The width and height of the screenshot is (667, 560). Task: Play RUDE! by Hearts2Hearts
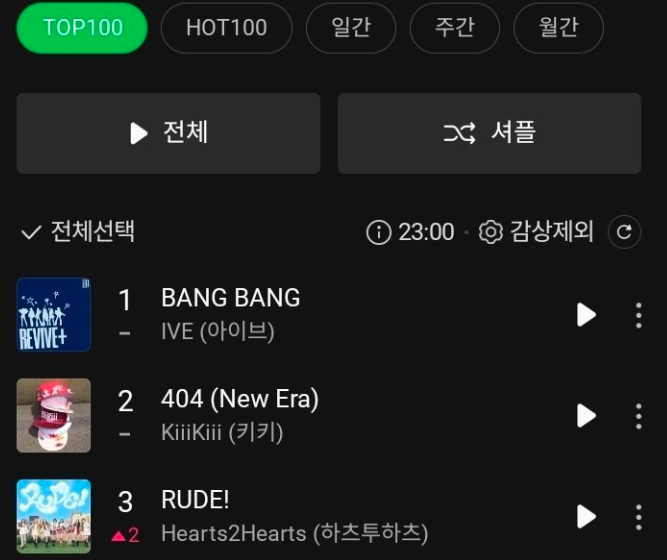586,517
